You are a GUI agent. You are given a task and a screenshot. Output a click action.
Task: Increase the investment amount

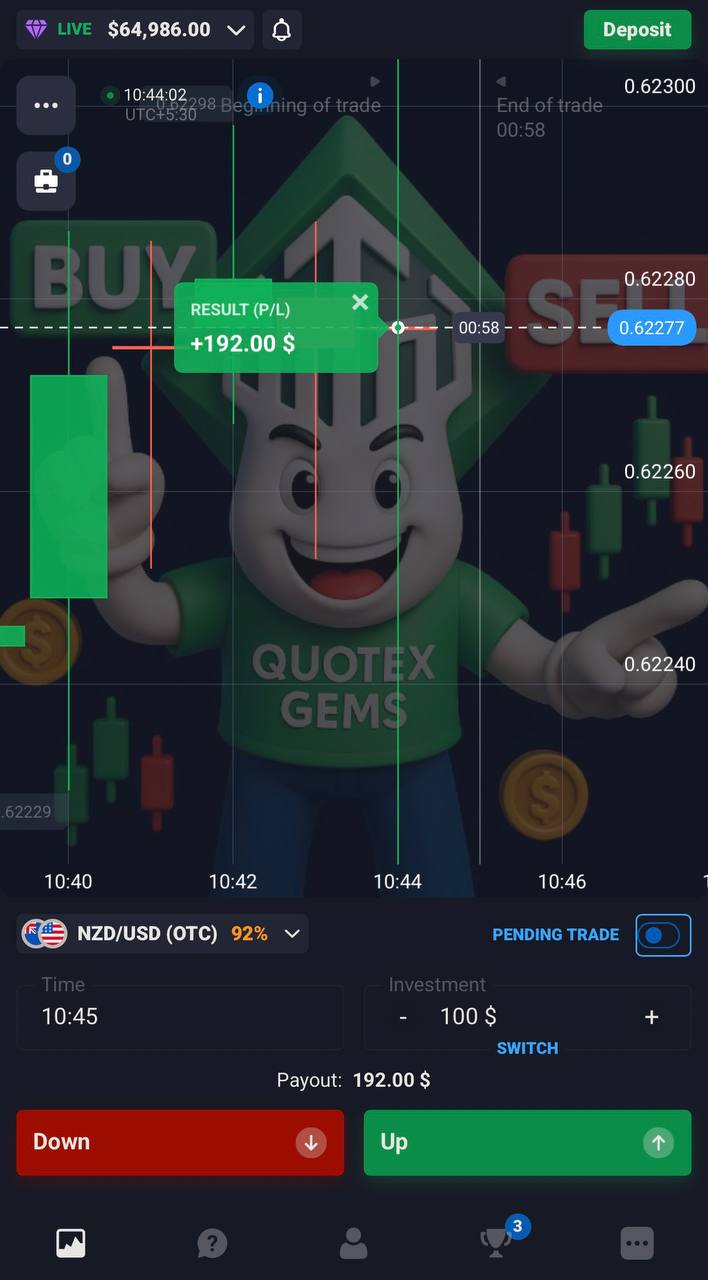point(652,1017)
